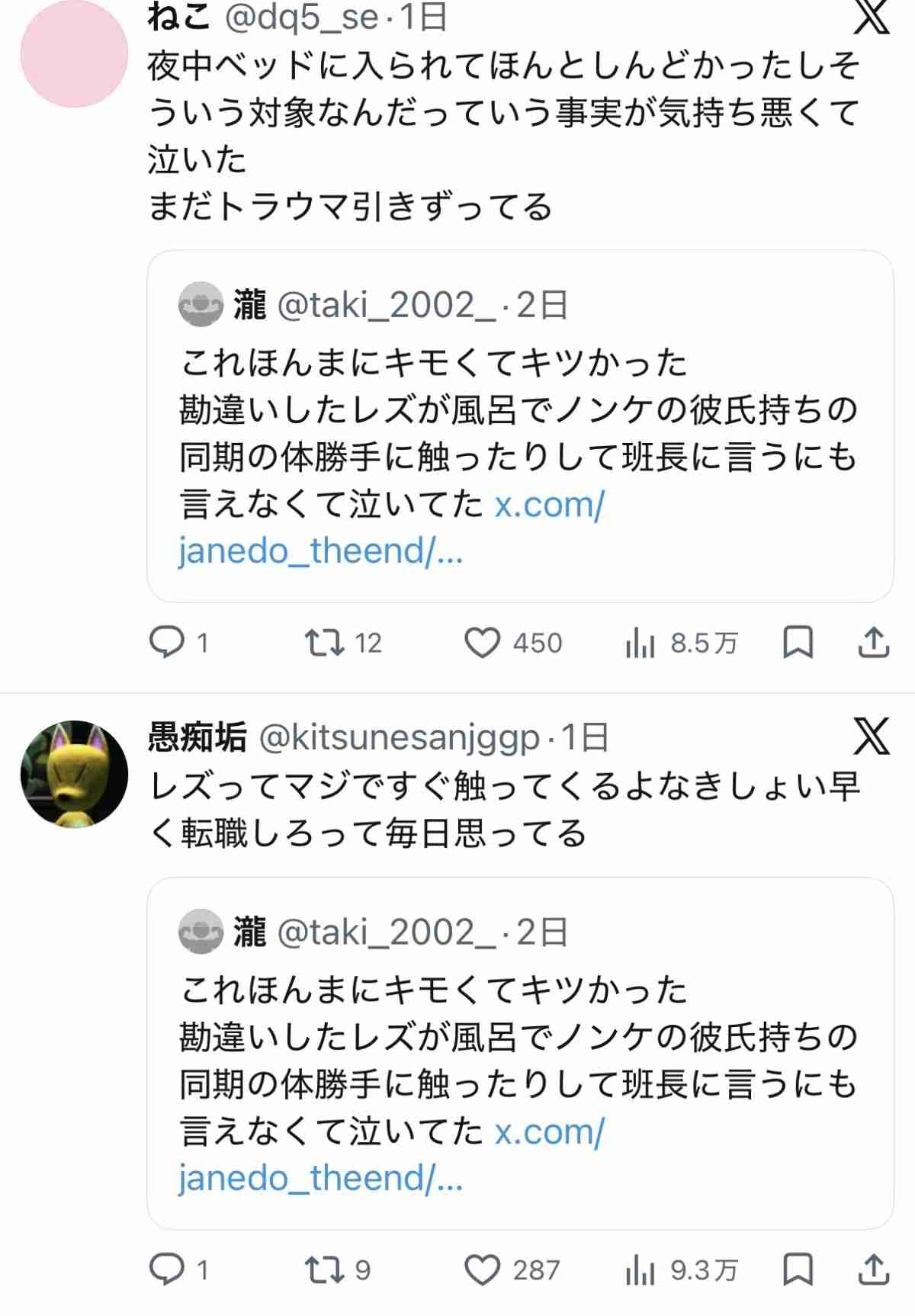
Task: Open the @dq5_se username link
Action: click(300, 17)
